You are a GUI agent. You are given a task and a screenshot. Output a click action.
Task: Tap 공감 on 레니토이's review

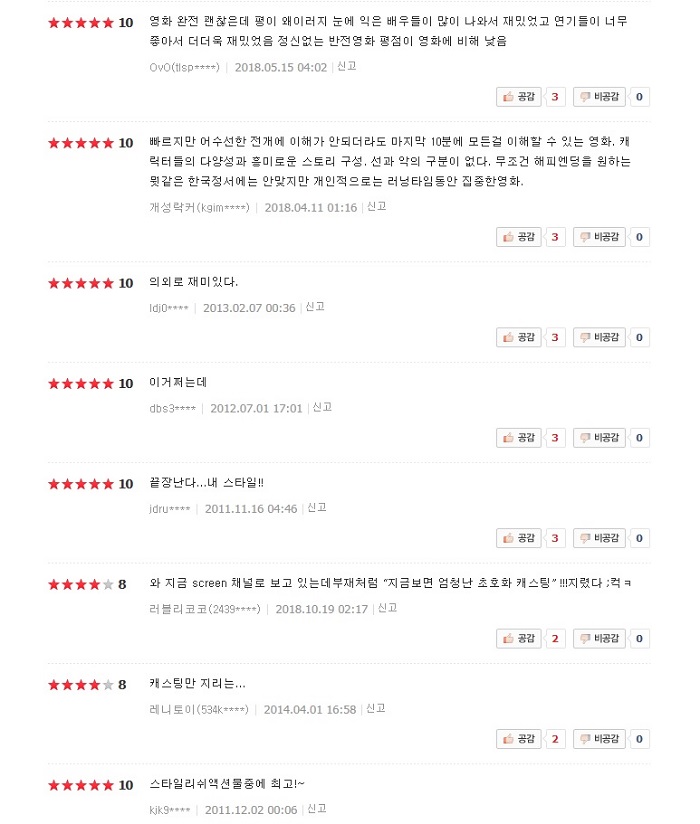pyautogui.click(x=519, y=739)
